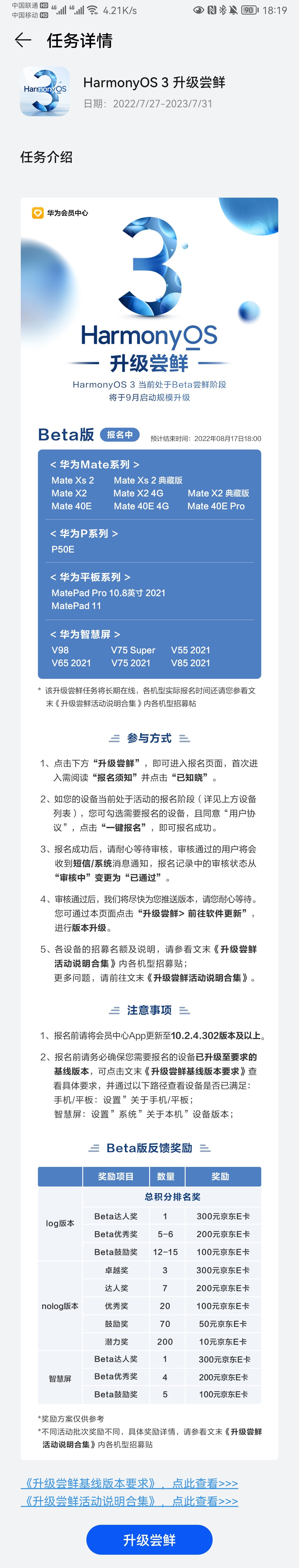Open the 《升级尝鲜基线版本要求》 link
The width and height of the screenshot is (299, 1568).
[x=129, y=1483]
